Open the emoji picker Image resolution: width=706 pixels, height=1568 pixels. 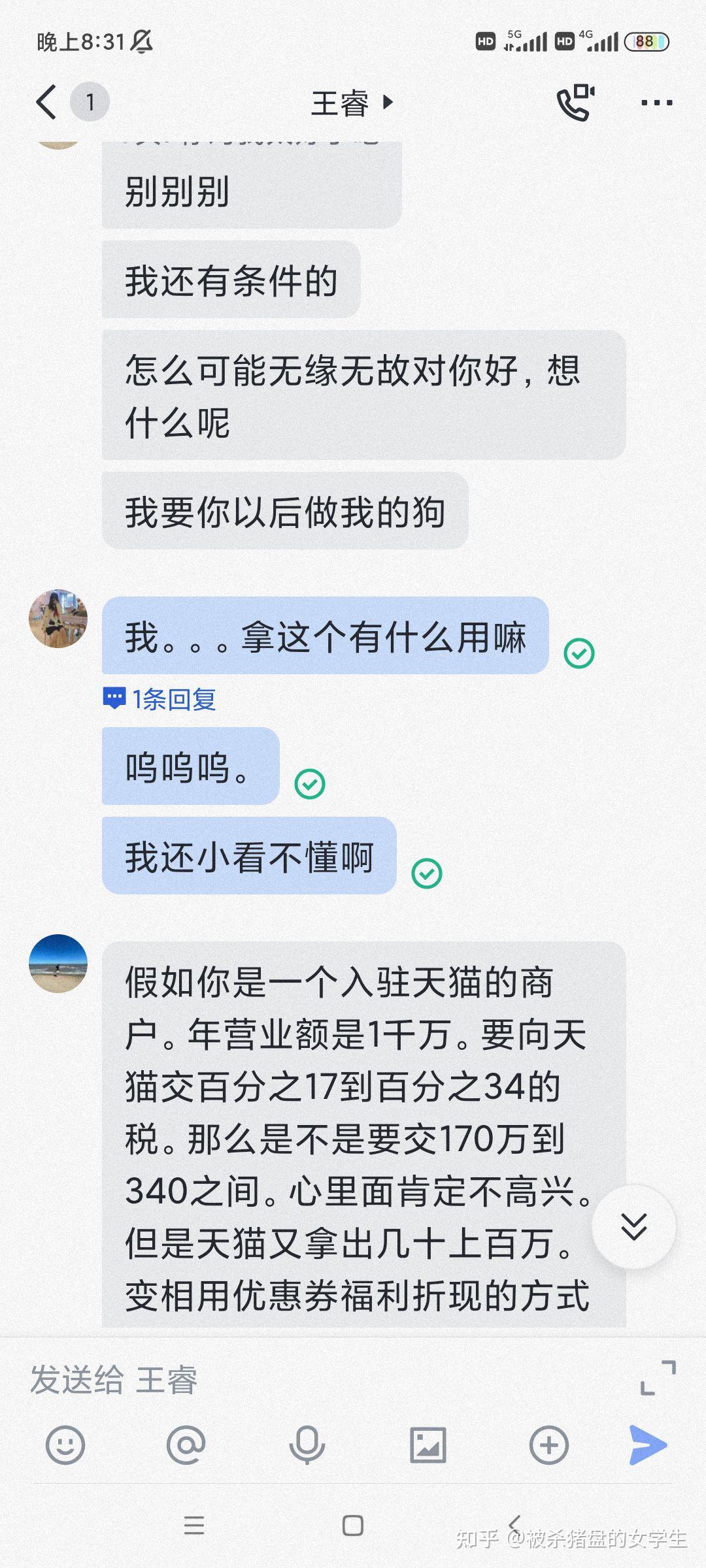[65, 1445]
